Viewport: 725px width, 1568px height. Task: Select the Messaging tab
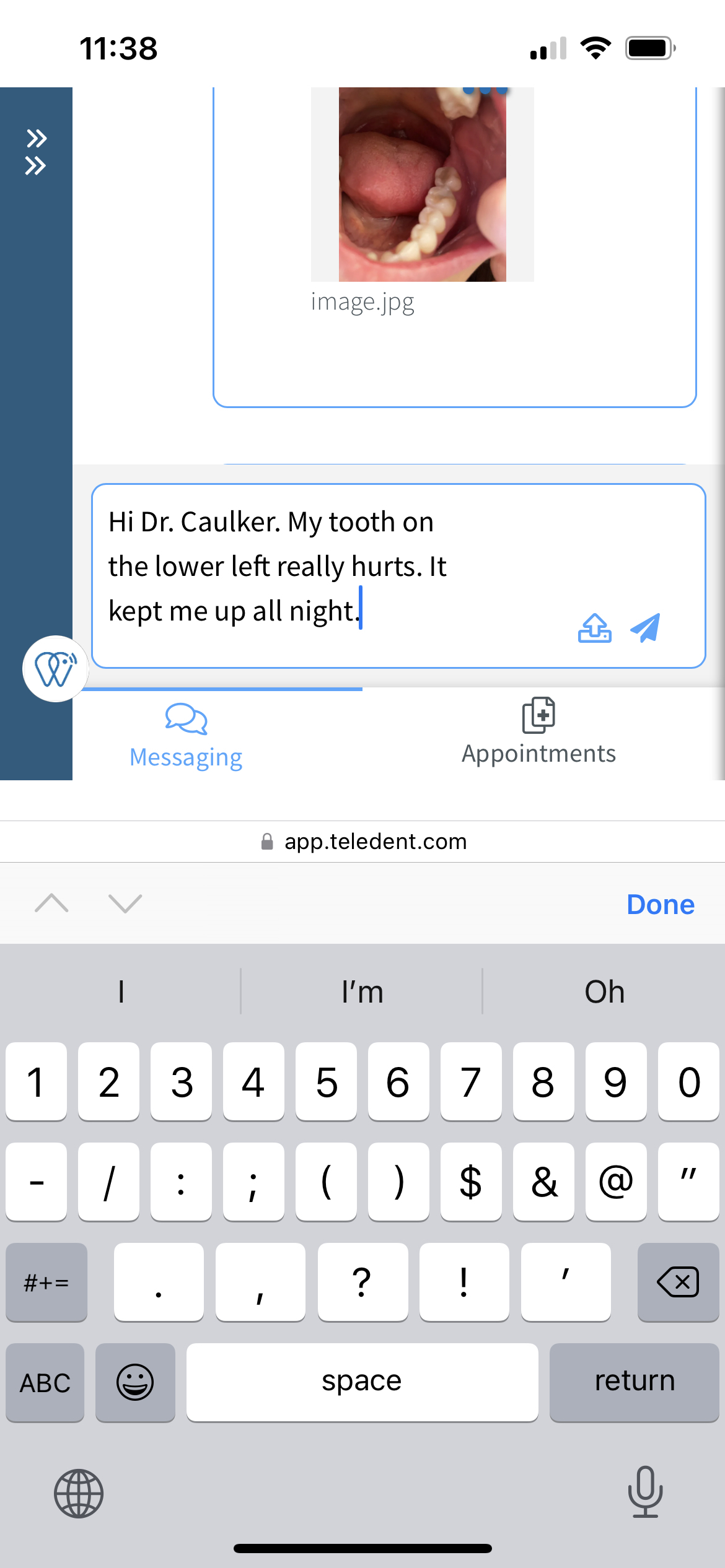tap(186, 736)
